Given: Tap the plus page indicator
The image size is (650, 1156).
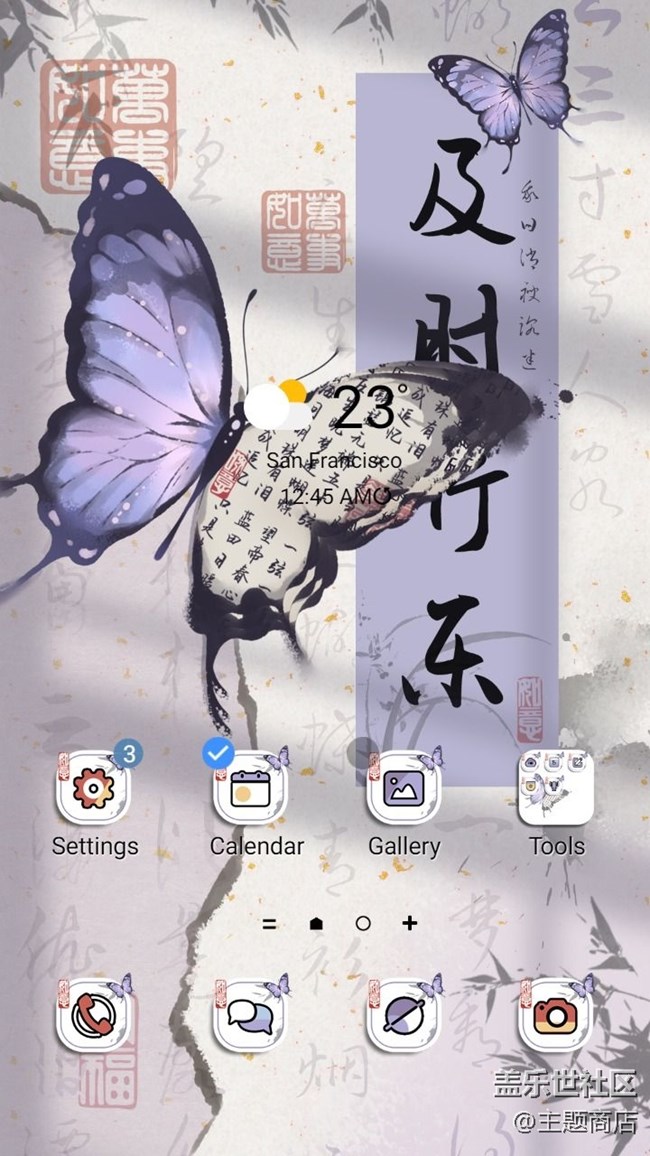Looking at the screenshot, I should [x=409, y=923].
